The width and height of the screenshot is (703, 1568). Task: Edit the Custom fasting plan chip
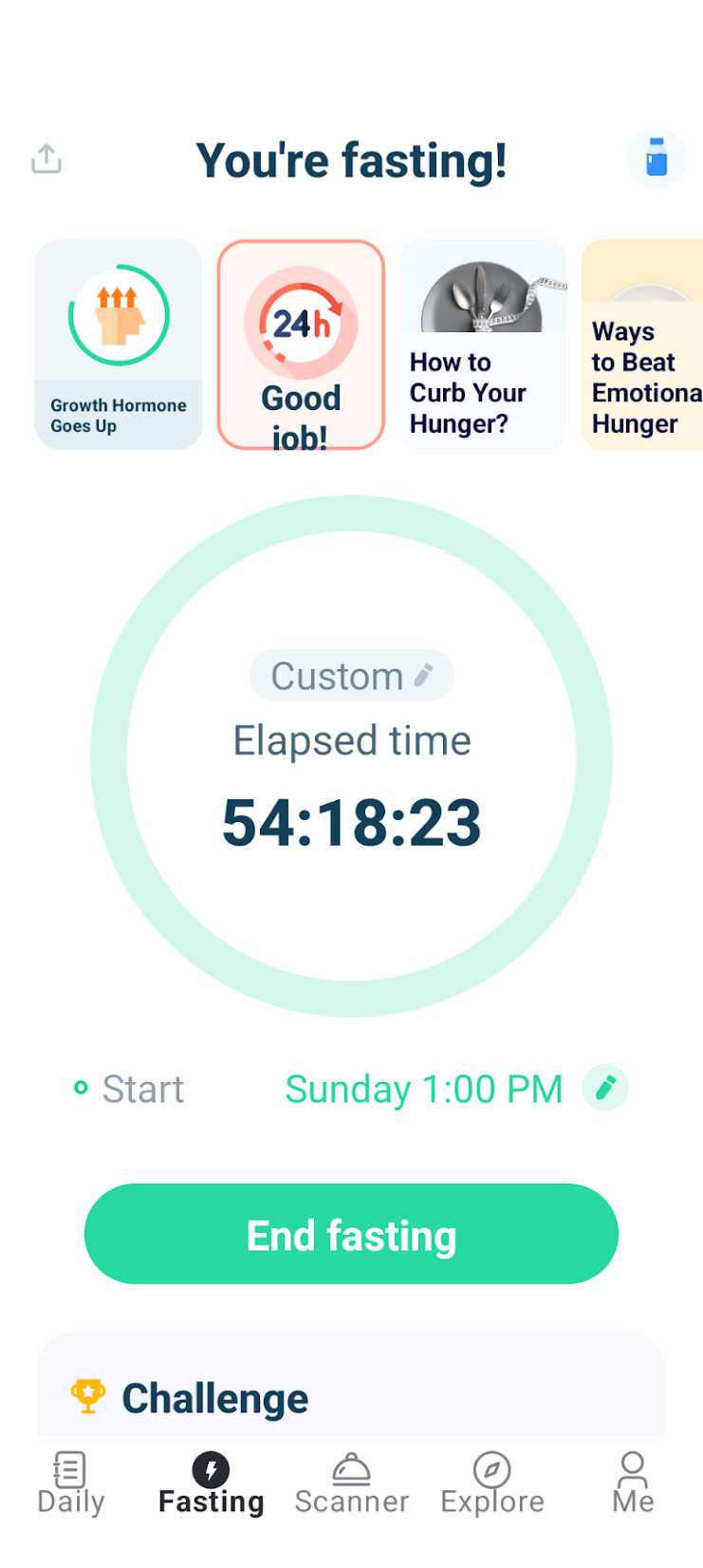click(x=352, y=676)
